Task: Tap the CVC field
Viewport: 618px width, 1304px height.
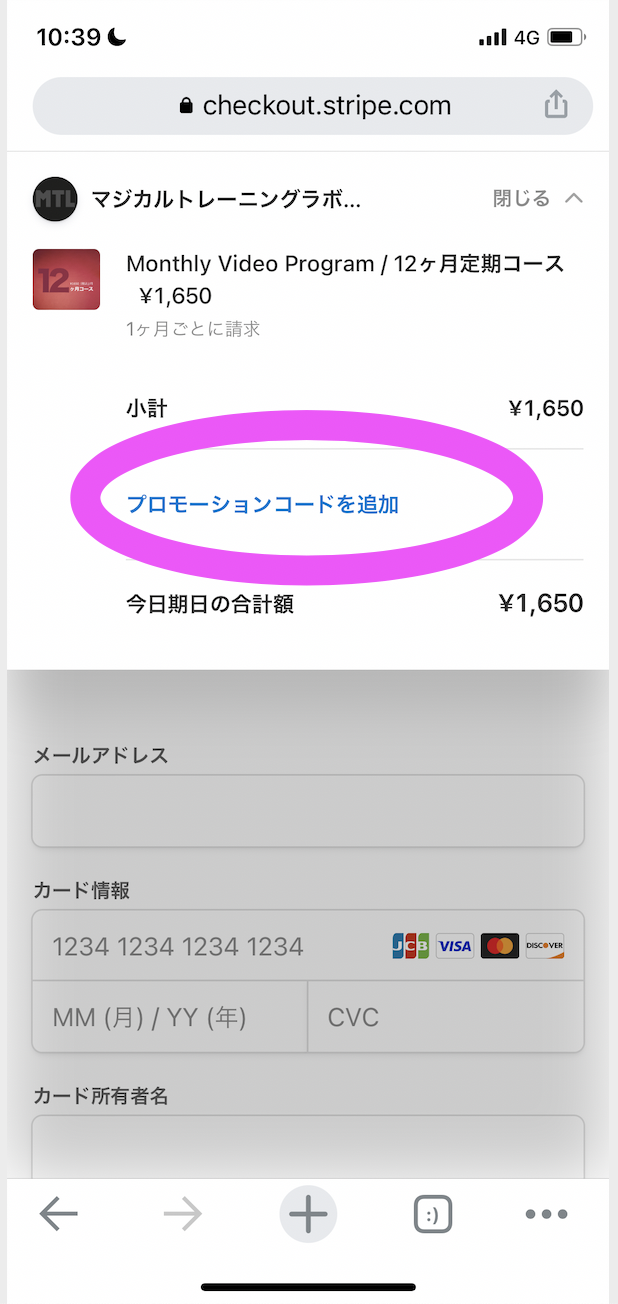Action: (445, 1017)
